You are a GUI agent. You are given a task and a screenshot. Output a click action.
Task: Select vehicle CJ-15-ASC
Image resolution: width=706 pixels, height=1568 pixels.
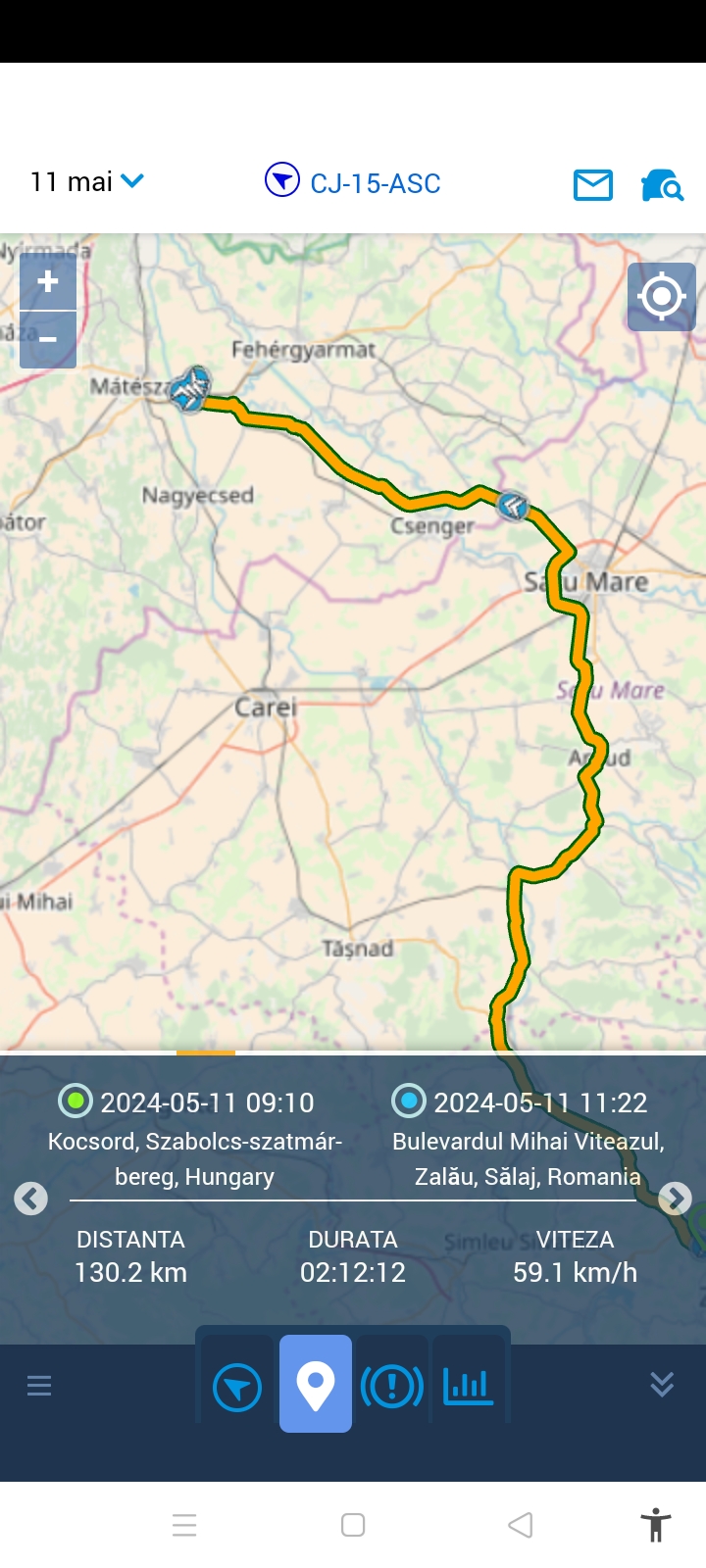(x=354, y=182)
